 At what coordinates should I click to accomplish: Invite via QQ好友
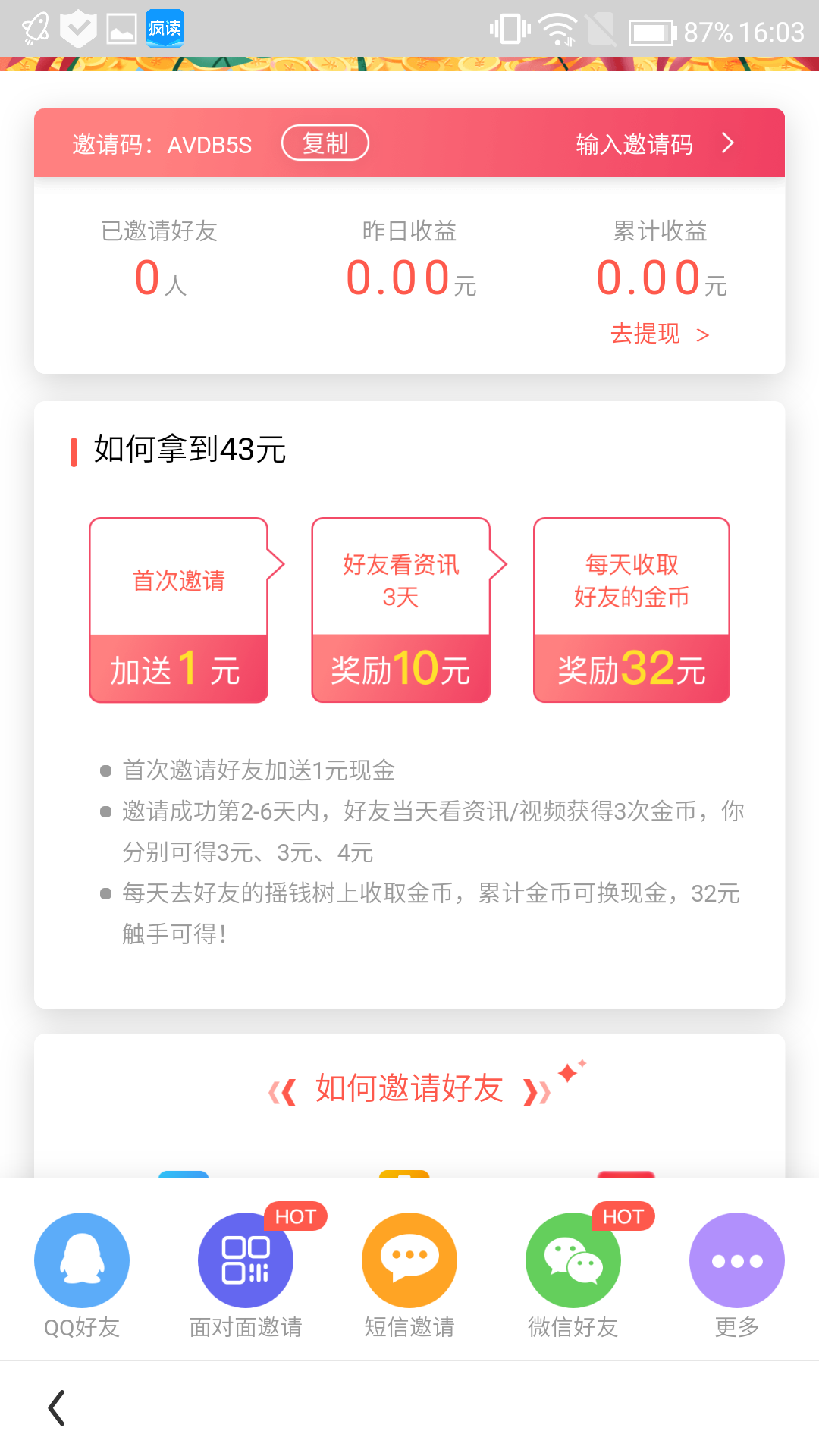coord(82,1260)
